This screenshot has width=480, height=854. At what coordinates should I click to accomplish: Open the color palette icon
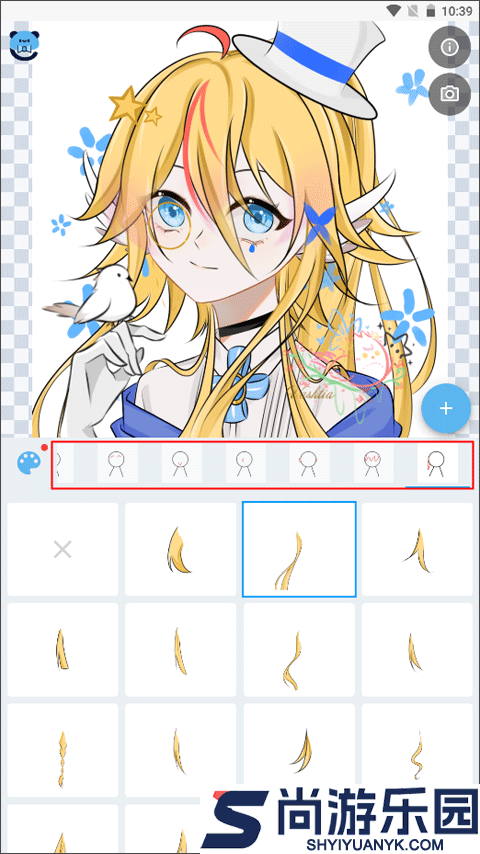(x=28, y=464)
